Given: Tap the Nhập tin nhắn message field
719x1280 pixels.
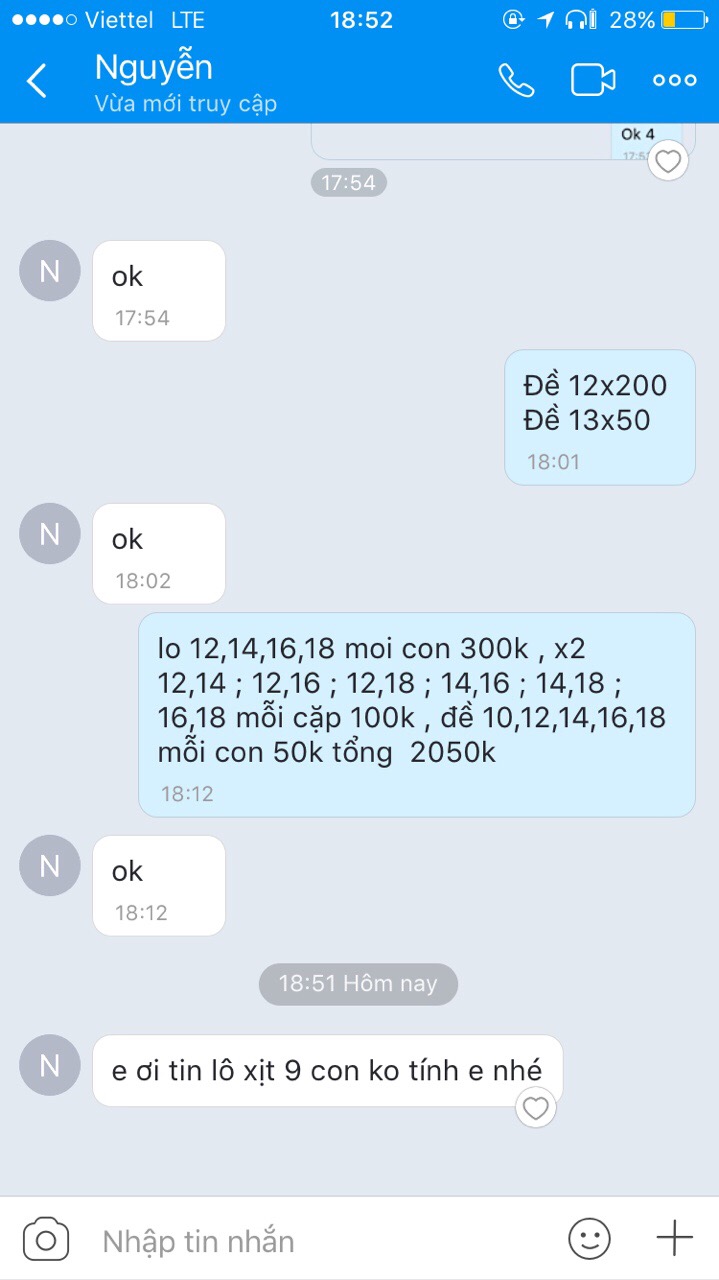Looking at the screenshot, I should (322, 1241).
